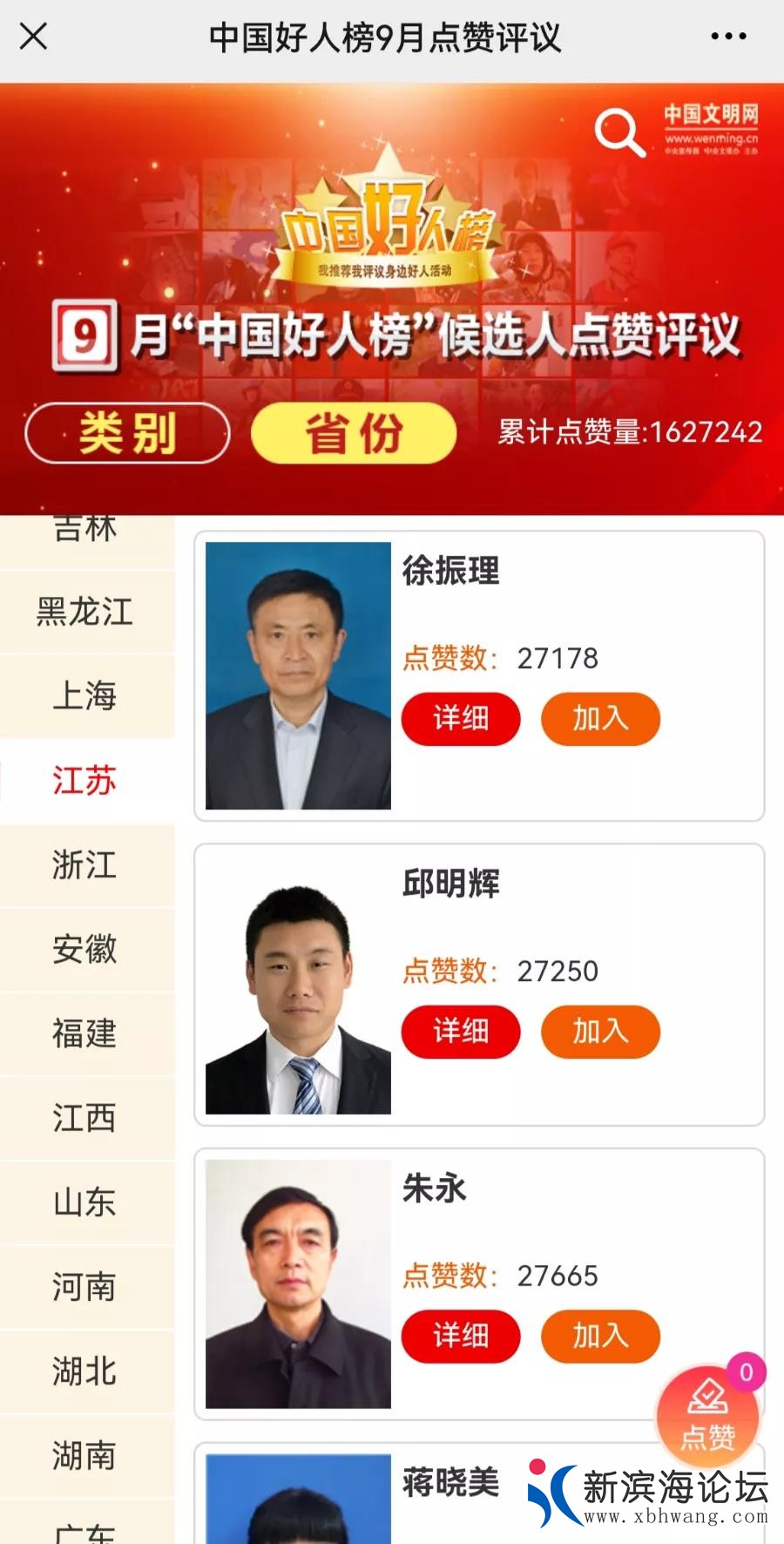Tap 湖北 in the province list
Viewport: 784px width, 1544px height.
tap(85, 1371)
